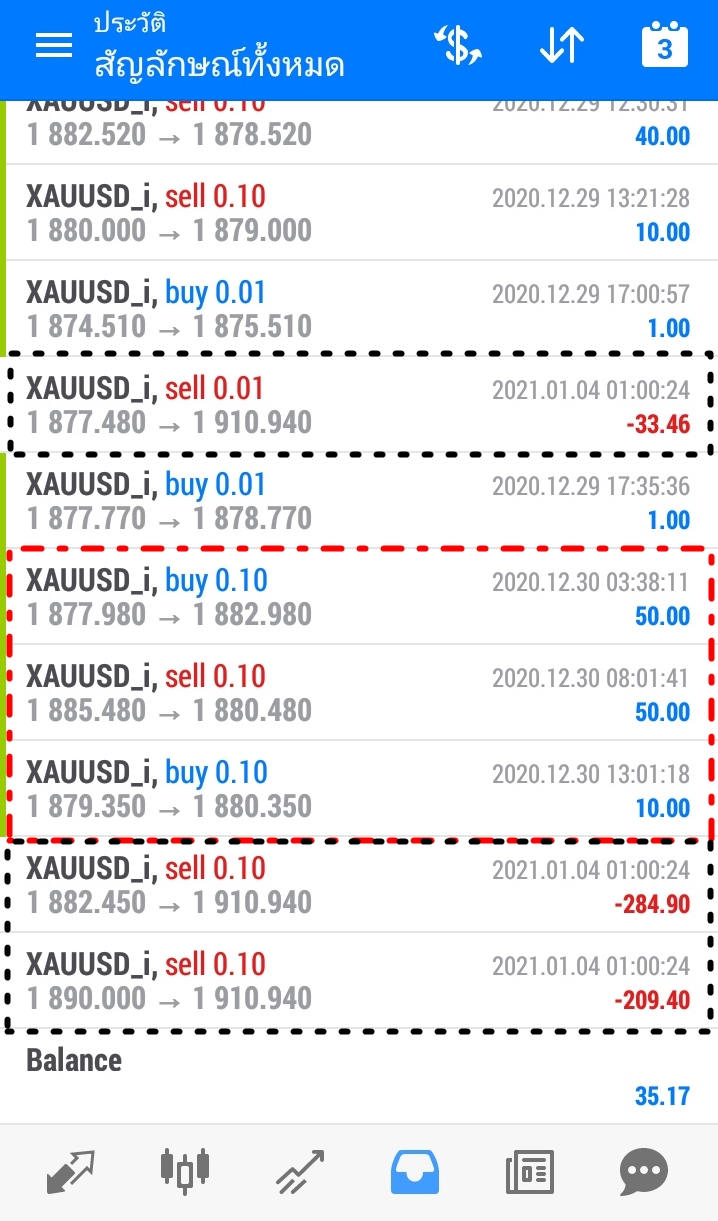Show details of sell trade losing -209.40
718x1221 pixels.
tap(358, 981)
